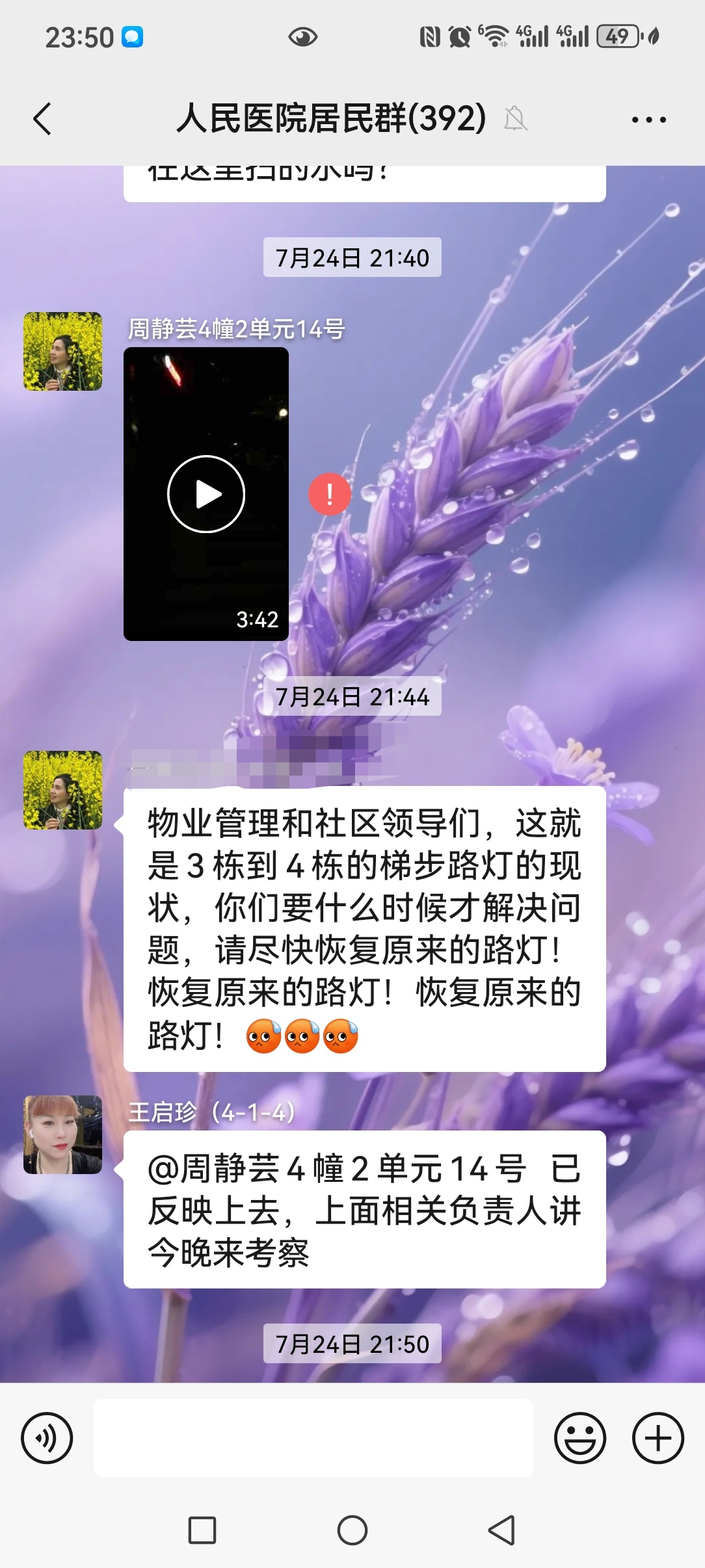Focus the message text field
The height and width of the screenshot is (1568, 705).
tap(313, 1438)
